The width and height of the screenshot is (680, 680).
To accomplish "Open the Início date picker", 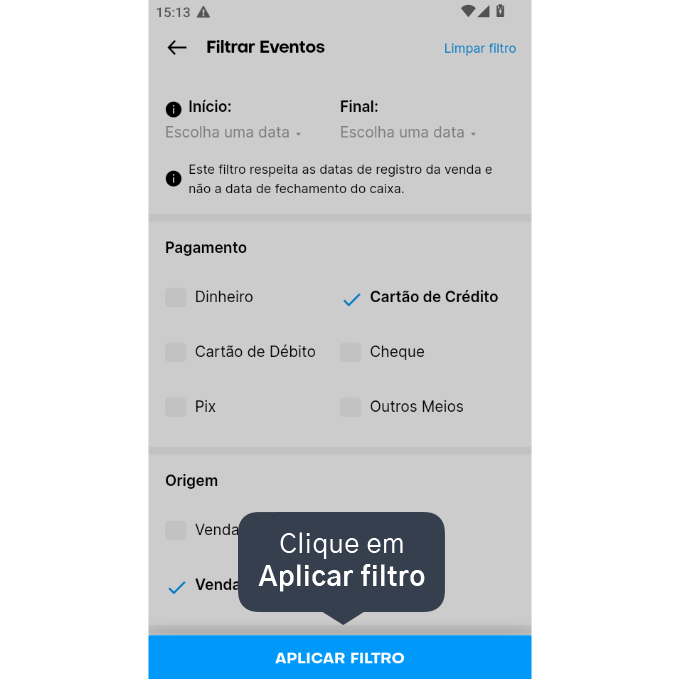I will 233,132.
